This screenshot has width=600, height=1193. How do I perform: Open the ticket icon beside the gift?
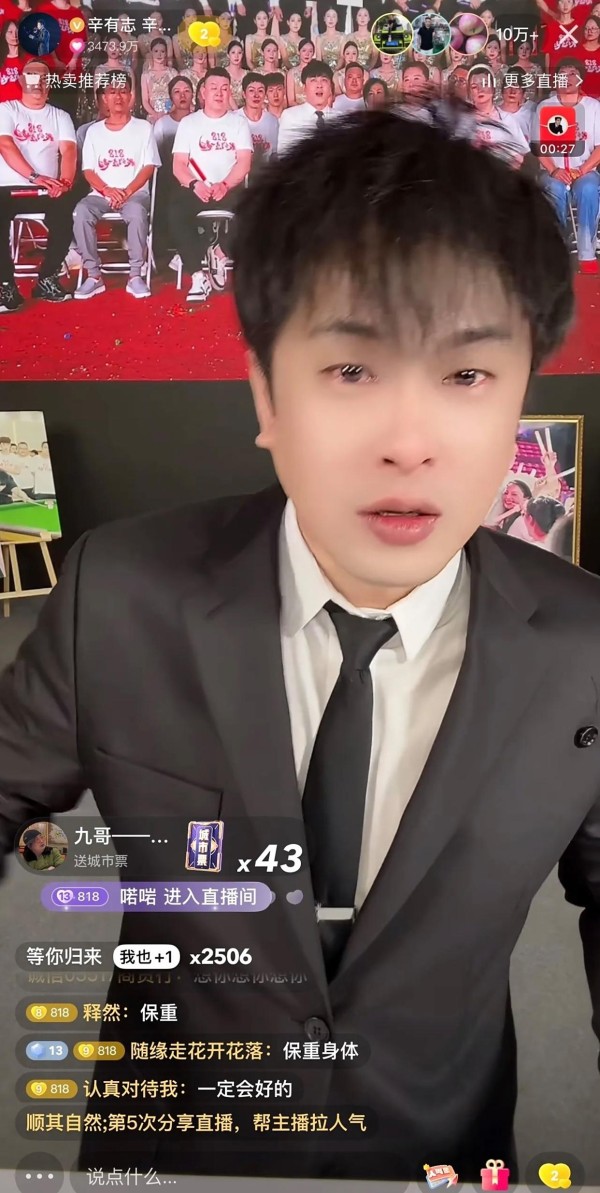point(440,1176)
